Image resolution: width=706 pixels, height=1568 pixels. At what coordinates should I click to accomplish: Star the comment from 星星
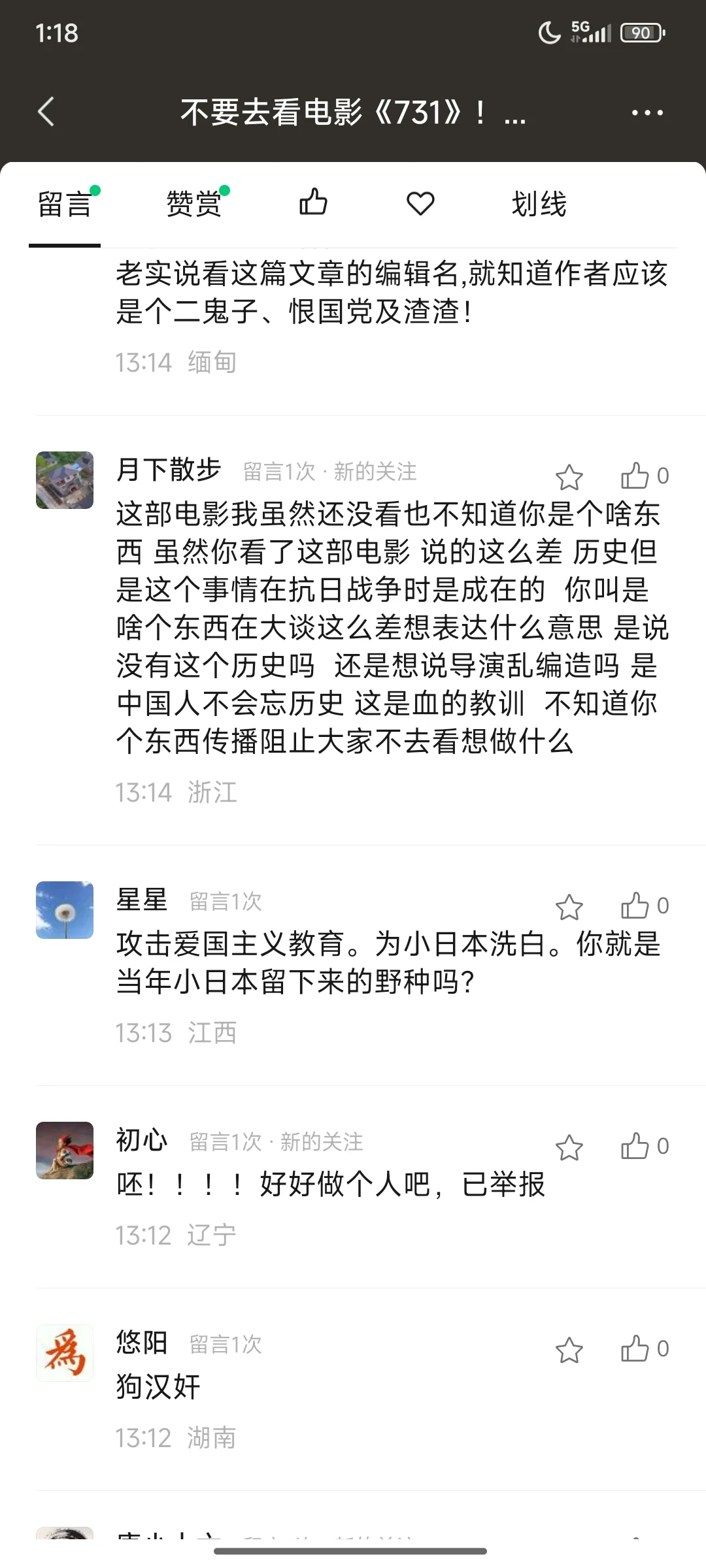click(x=569, y=907)
